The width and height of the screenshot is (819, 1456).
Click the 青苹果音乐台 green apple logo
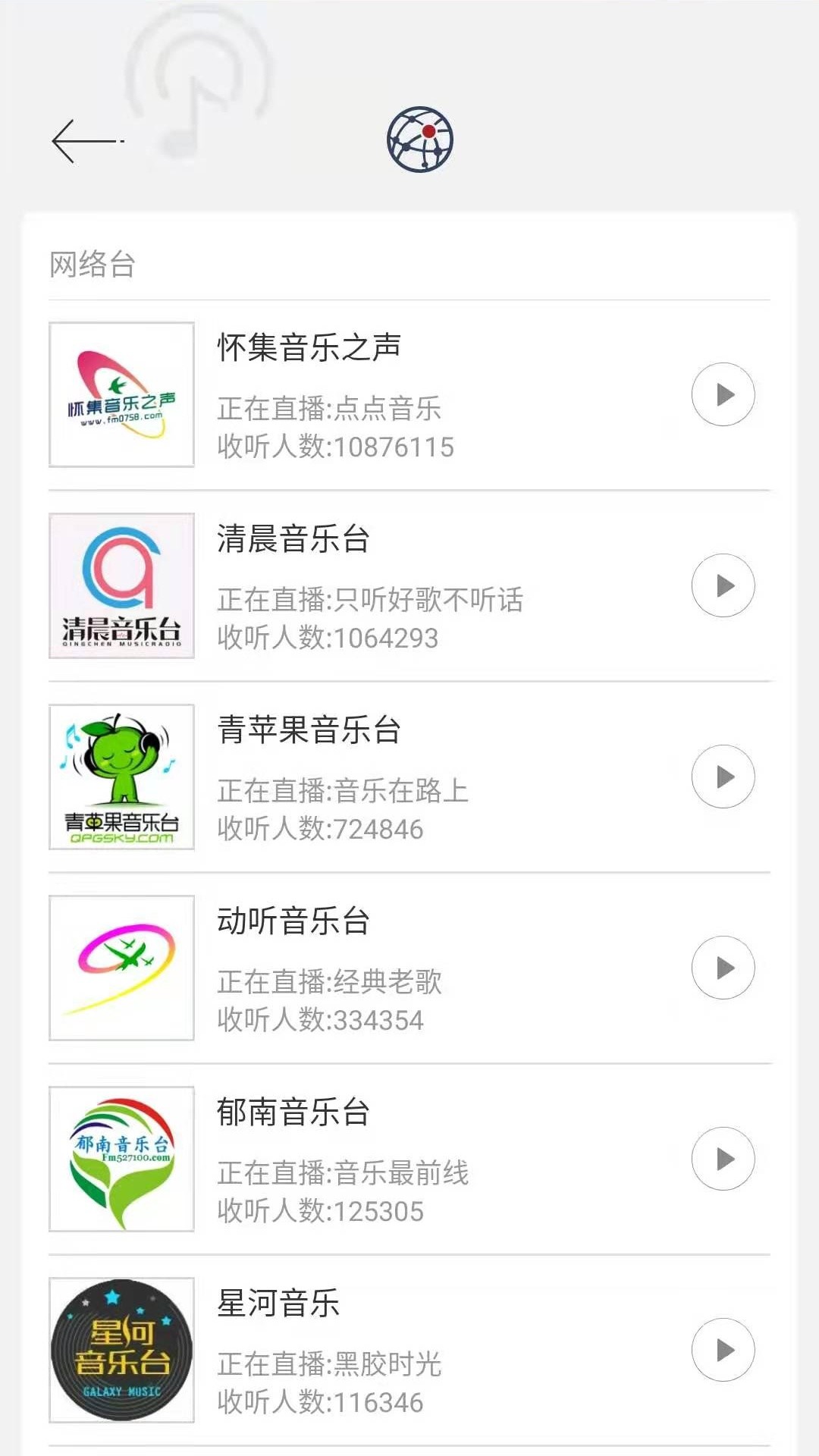coord(121,777)
